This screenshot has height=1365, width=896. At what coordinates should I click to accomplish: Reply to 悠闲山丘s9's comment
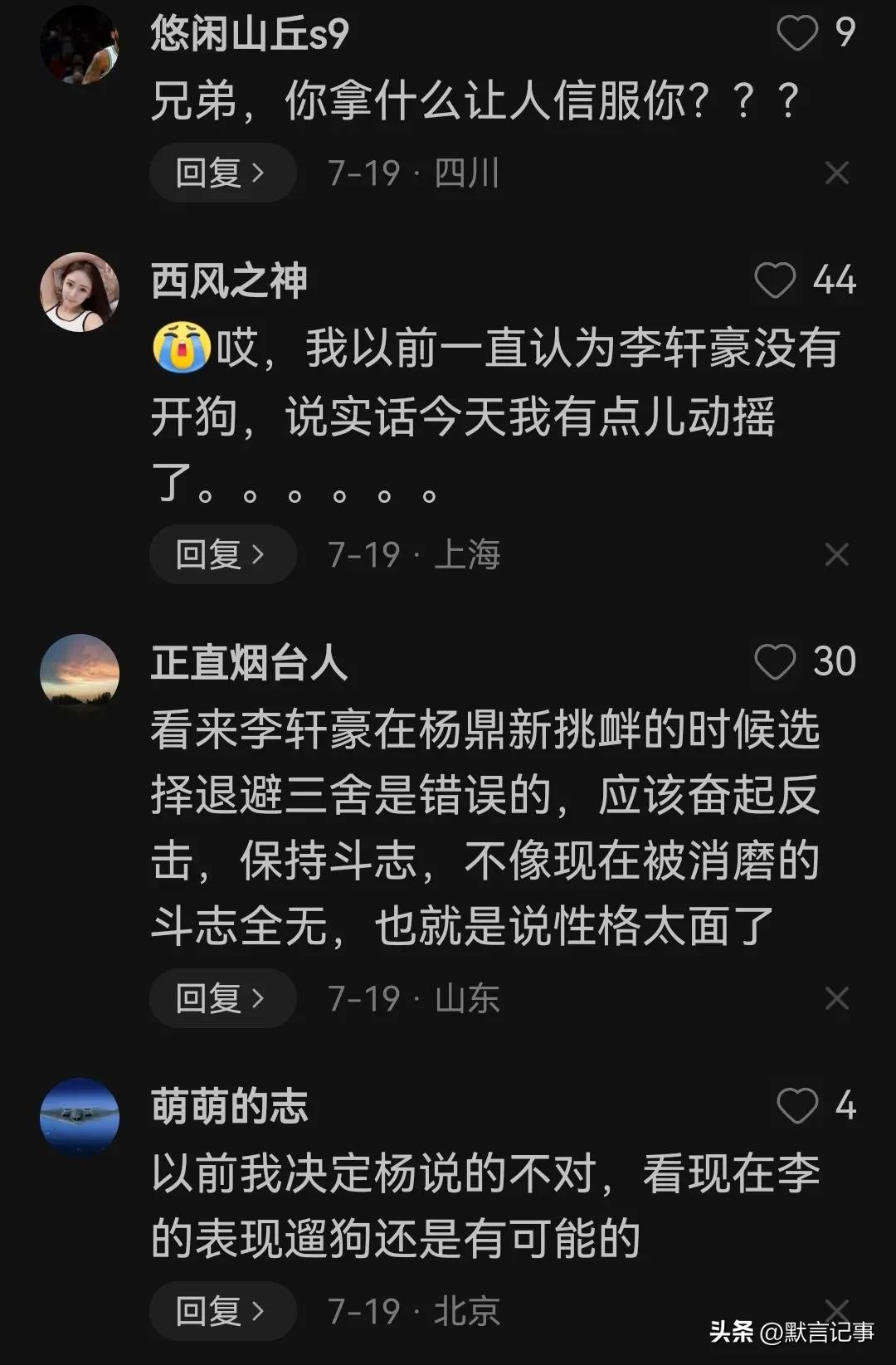coord(222,173)
